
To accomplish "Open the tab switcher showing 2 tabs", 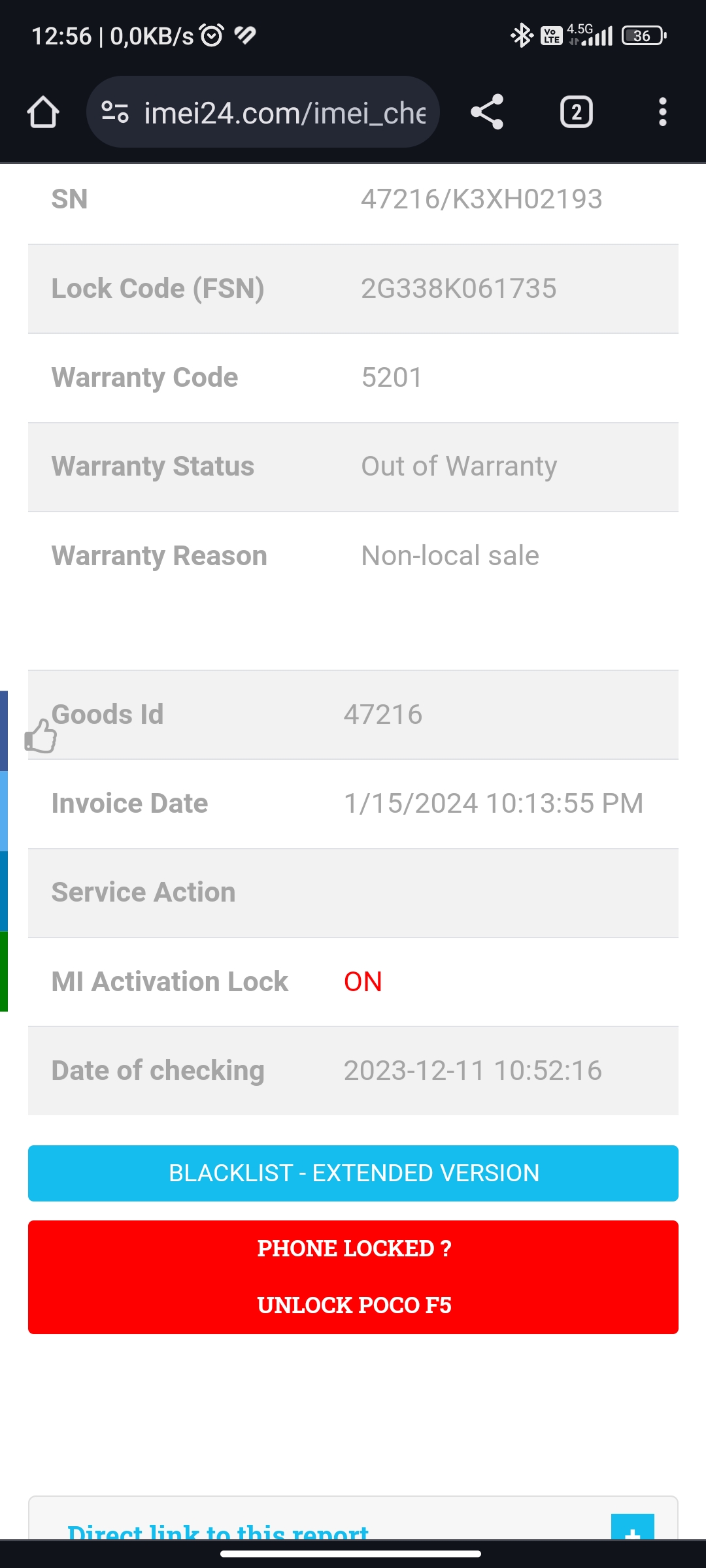I will pyautogui.click(x=576, y=112).
